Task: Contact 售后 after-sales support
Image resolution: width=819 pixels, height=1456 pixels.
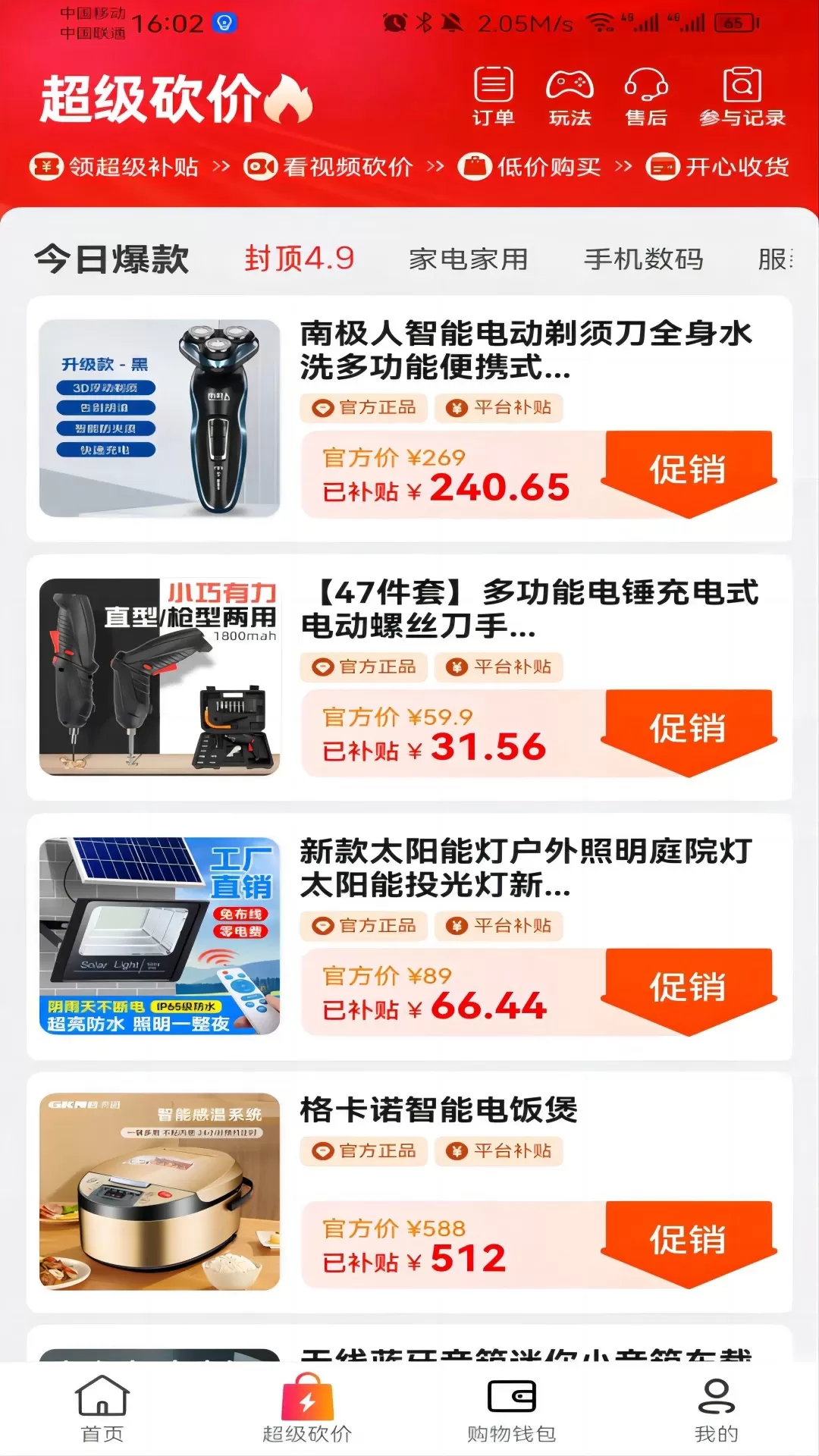Action: (646, 96)
